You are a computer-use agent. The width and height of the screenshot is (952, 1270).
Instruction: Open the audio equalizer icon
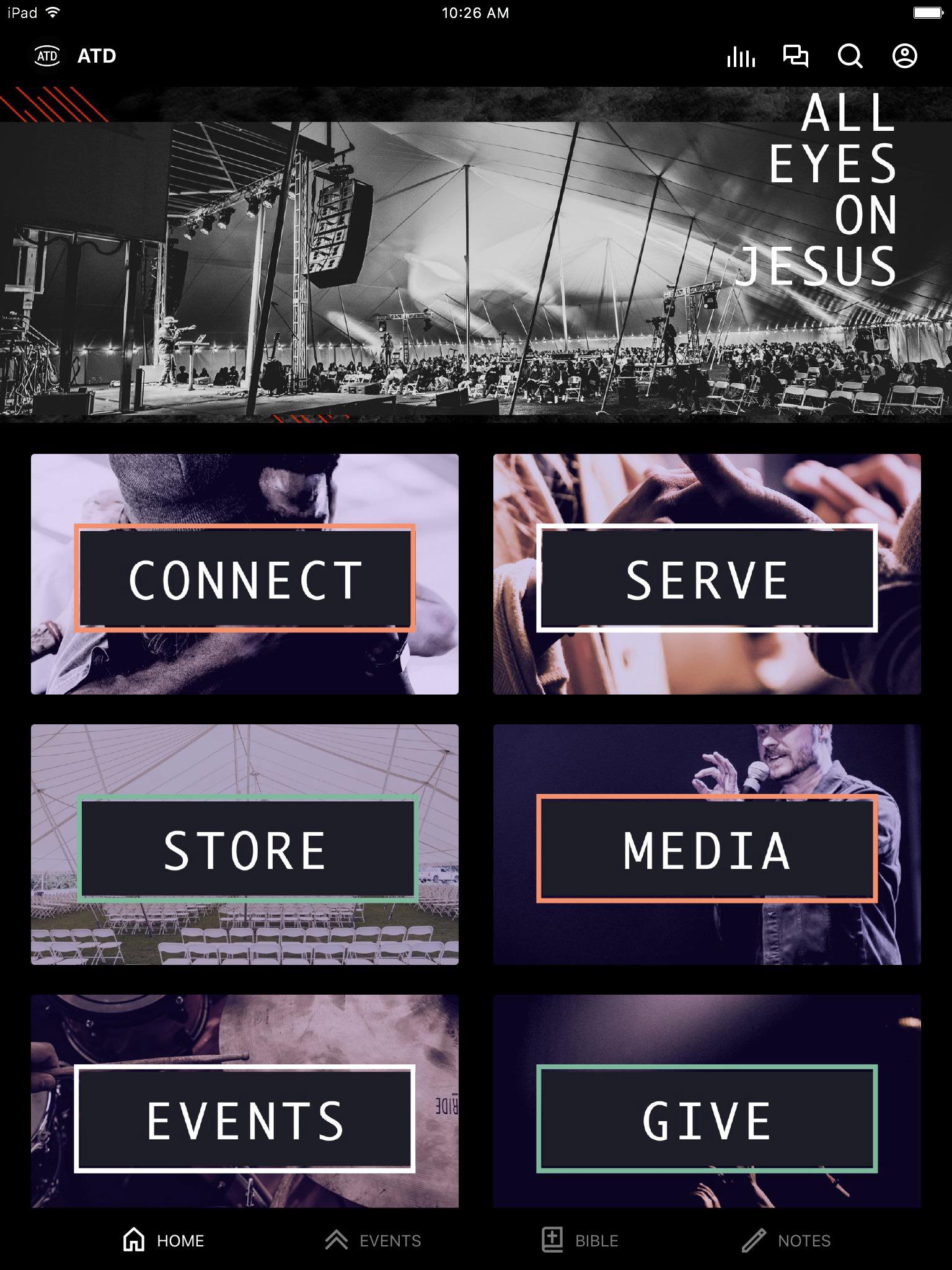coord(741,56)
